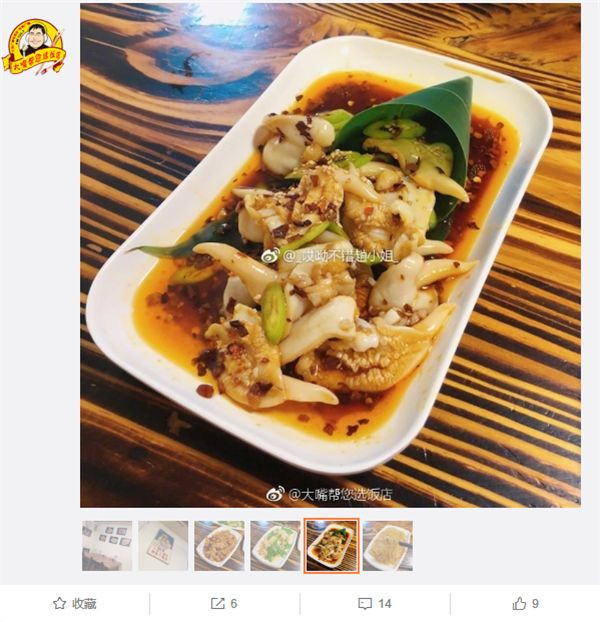Screen dimensions: 600x622
Task: Repost this post with 6 shares
Action: click(x=224, y=604)
